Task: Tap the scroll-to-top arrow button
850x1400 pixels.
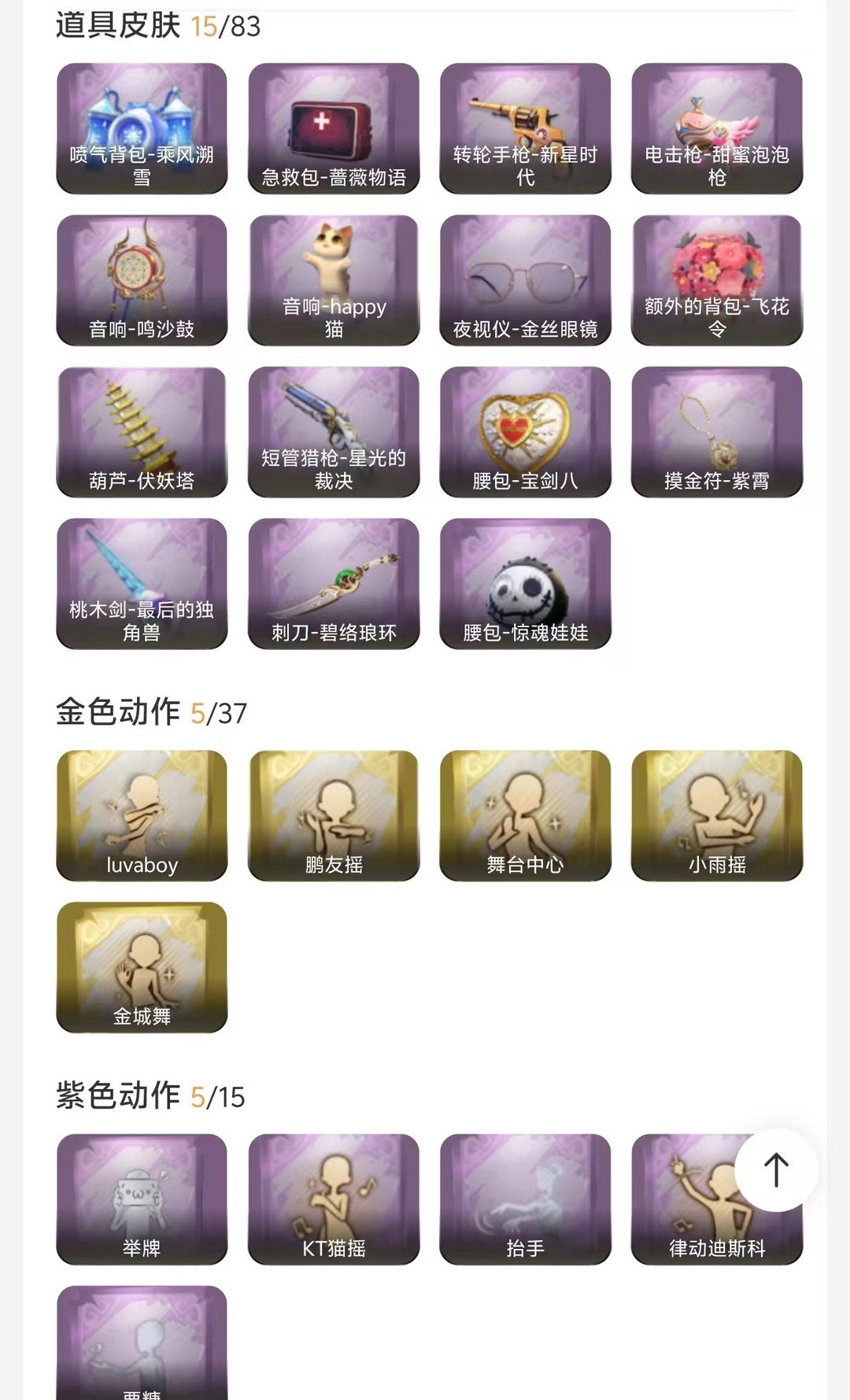Action: point(776,1169)
